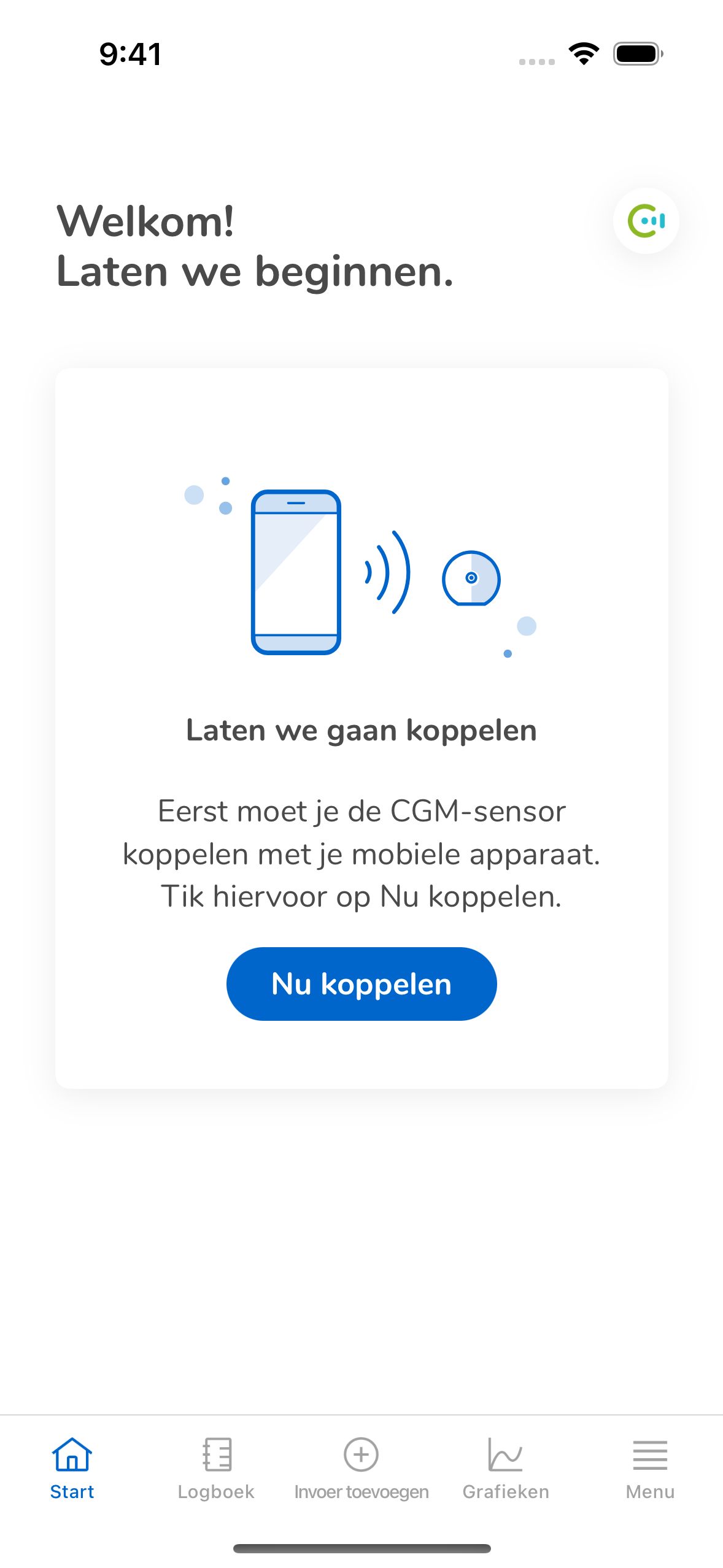Screen dimensions: 723x1568
Task: Open the round green logo icon
Action: pos(646,221)
